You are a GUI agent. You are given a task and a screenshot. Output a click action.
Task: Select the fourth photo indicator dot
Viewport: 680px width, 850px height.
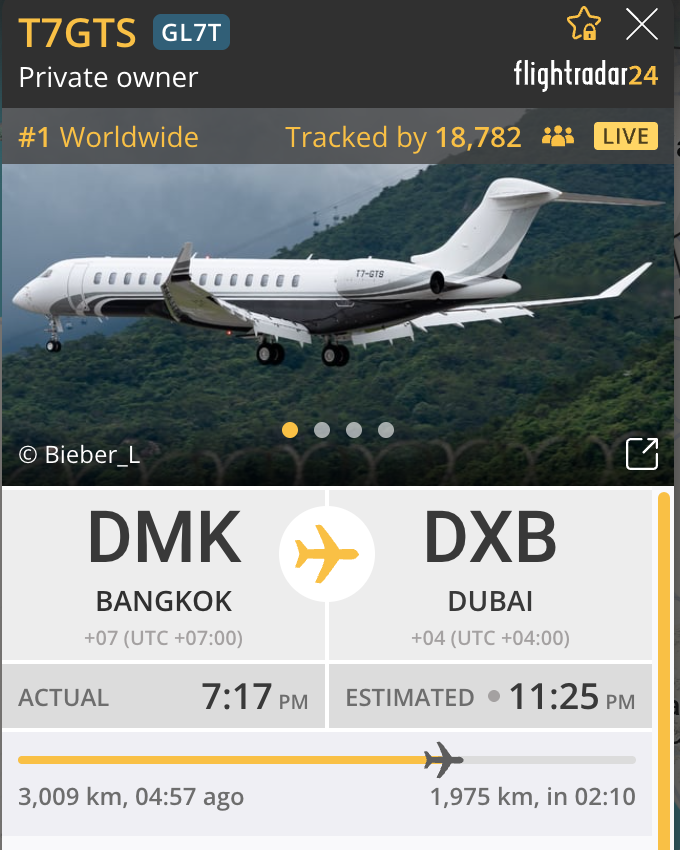click(386, 430)
